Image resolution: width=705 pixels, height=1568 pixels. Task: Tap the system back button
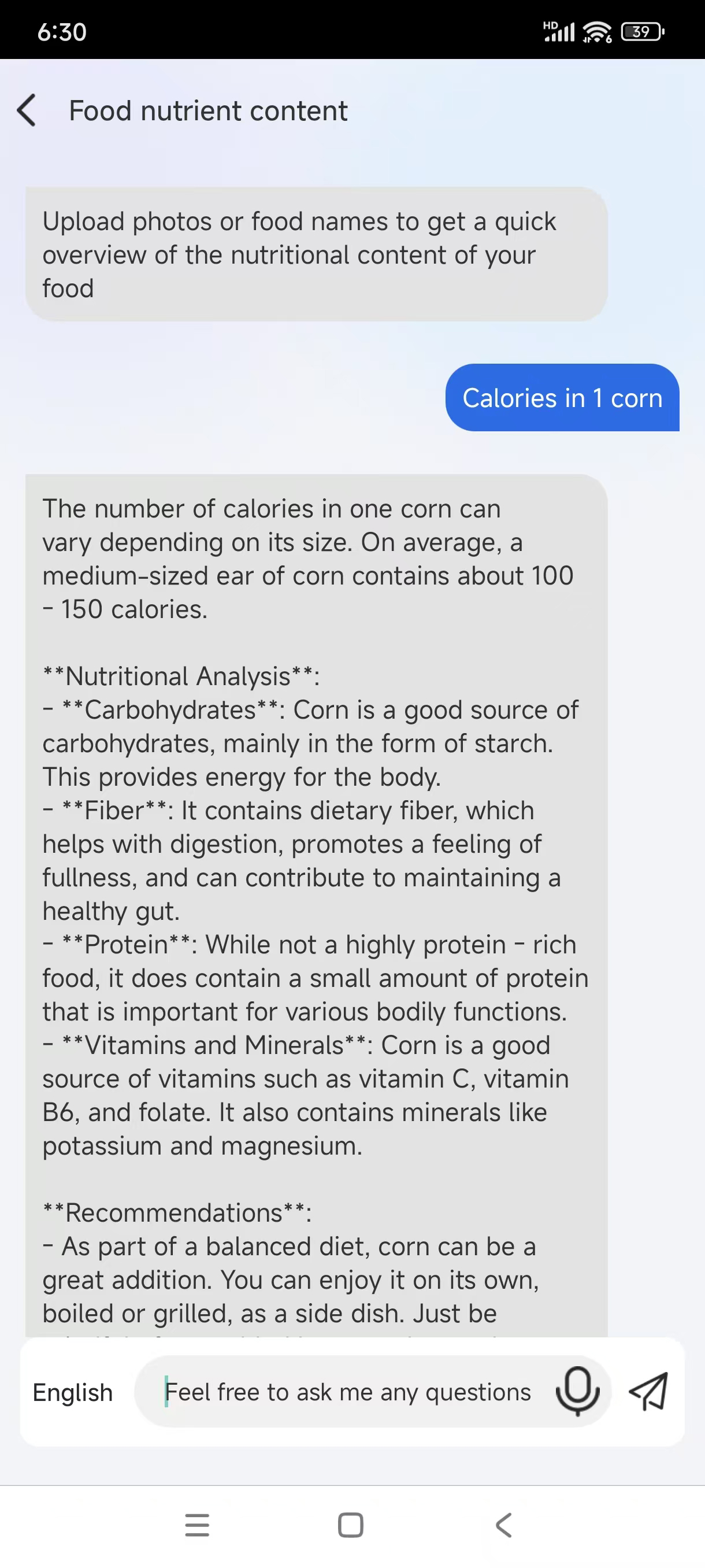(x=504, y=1525)
